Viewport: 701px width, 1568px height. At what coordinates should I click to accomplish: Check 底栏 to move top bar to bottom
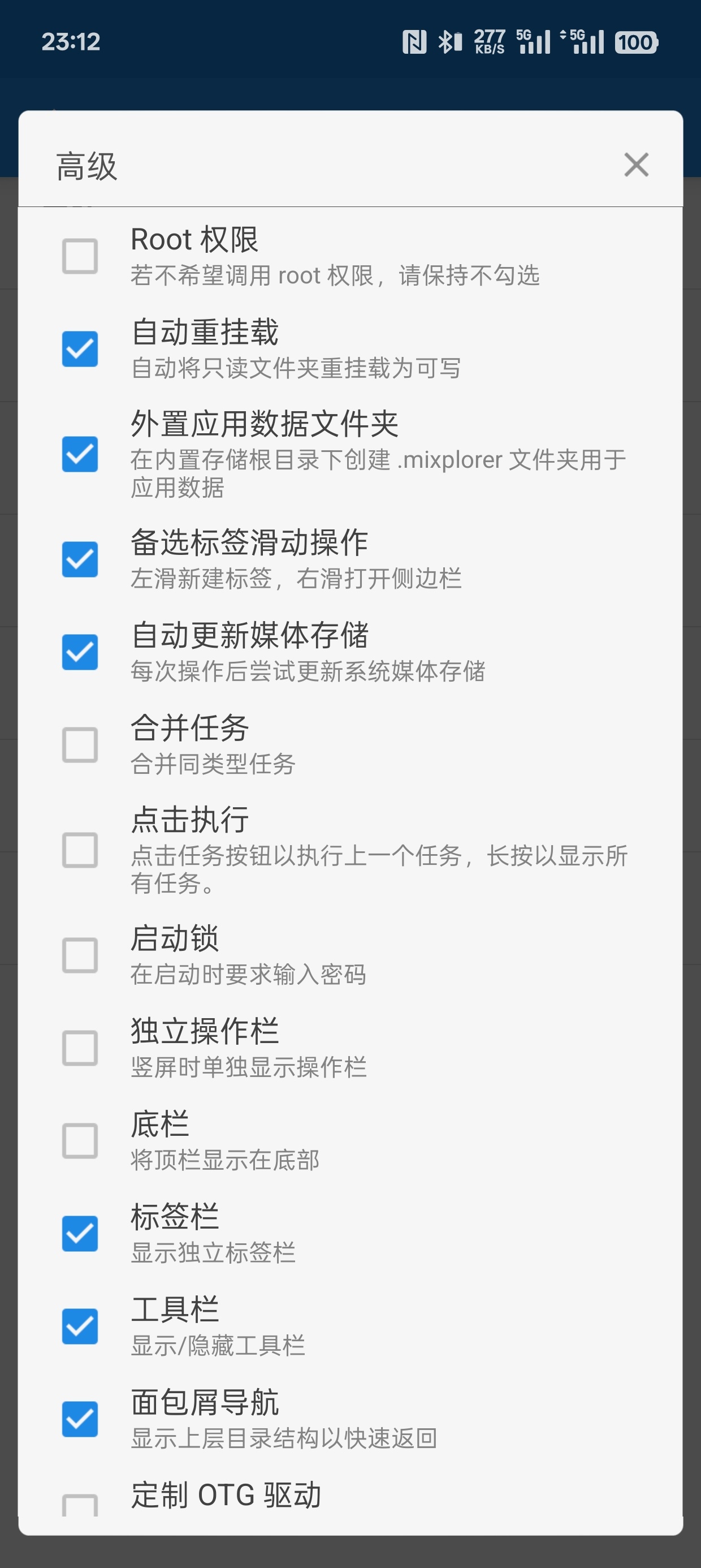pos(80,1141)
